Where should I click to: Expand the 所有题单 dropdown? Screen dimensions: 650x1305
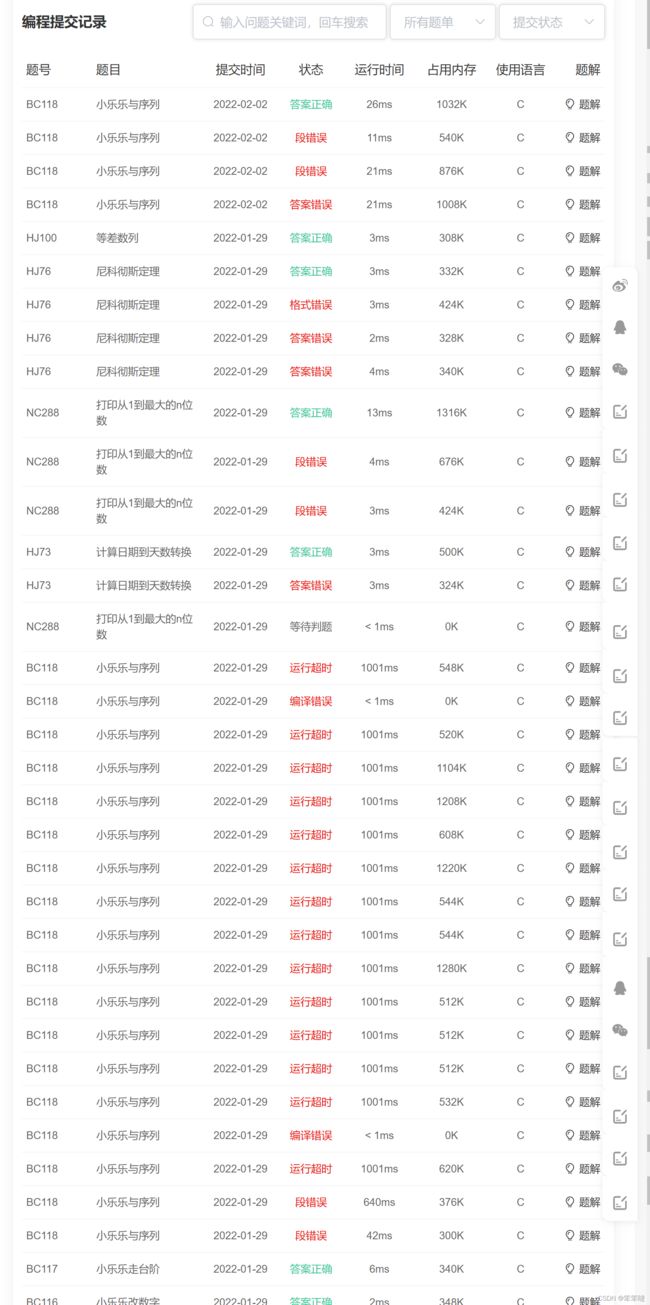442,22
